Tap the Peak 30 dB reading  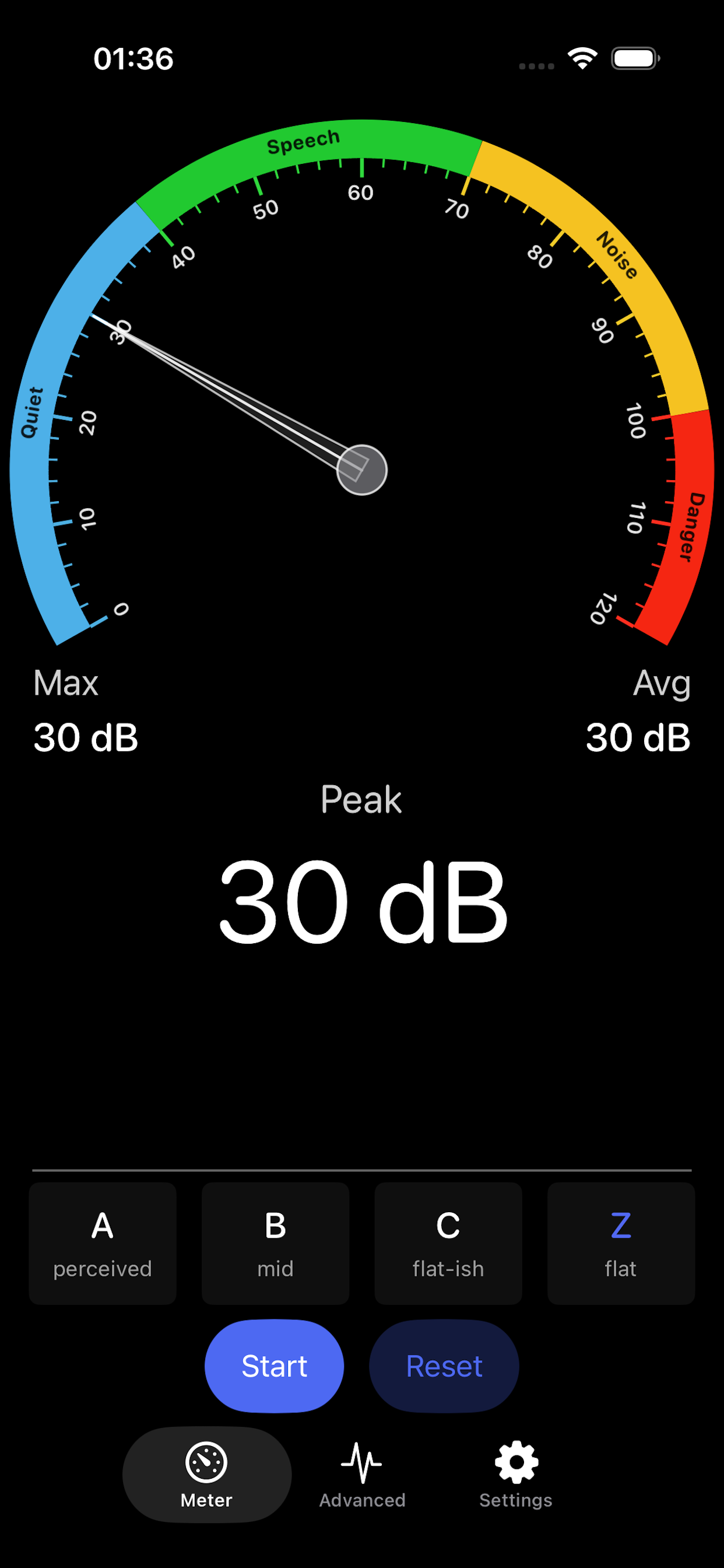click(362, 901)
